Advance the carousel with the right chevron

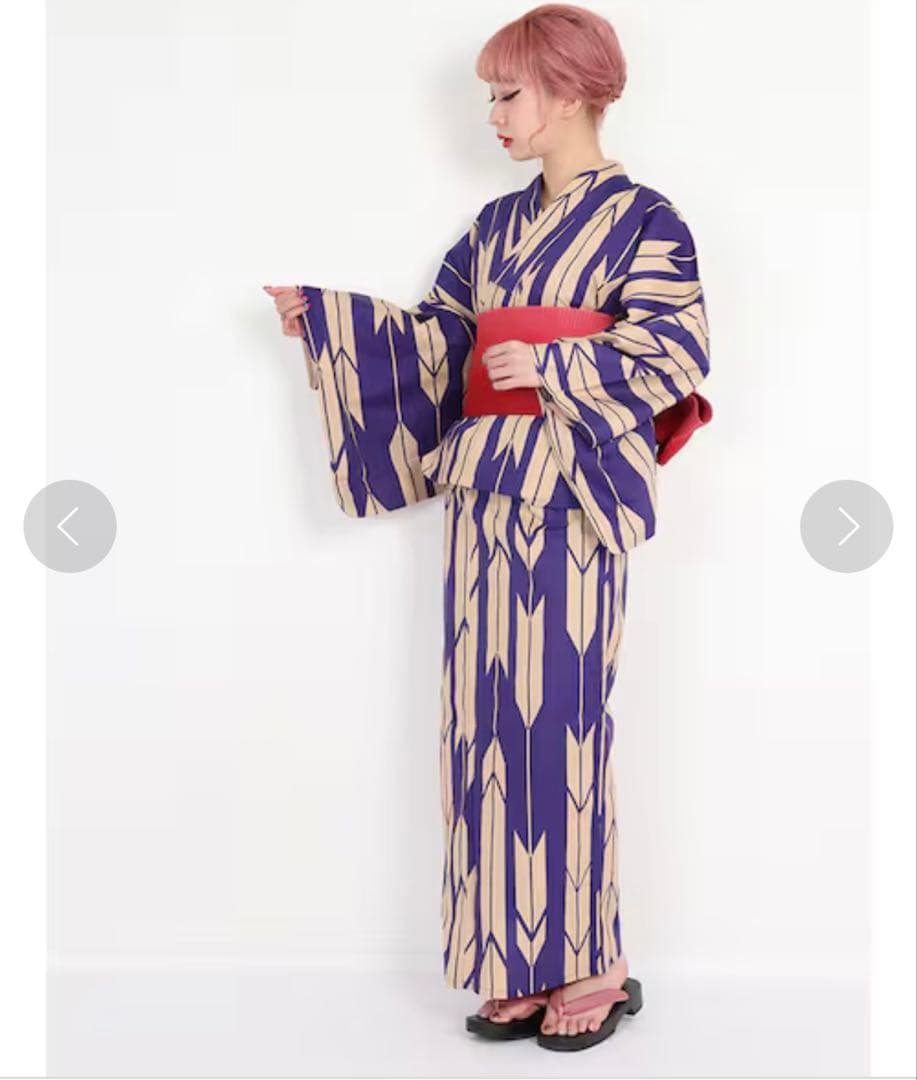tap(847, 526)
